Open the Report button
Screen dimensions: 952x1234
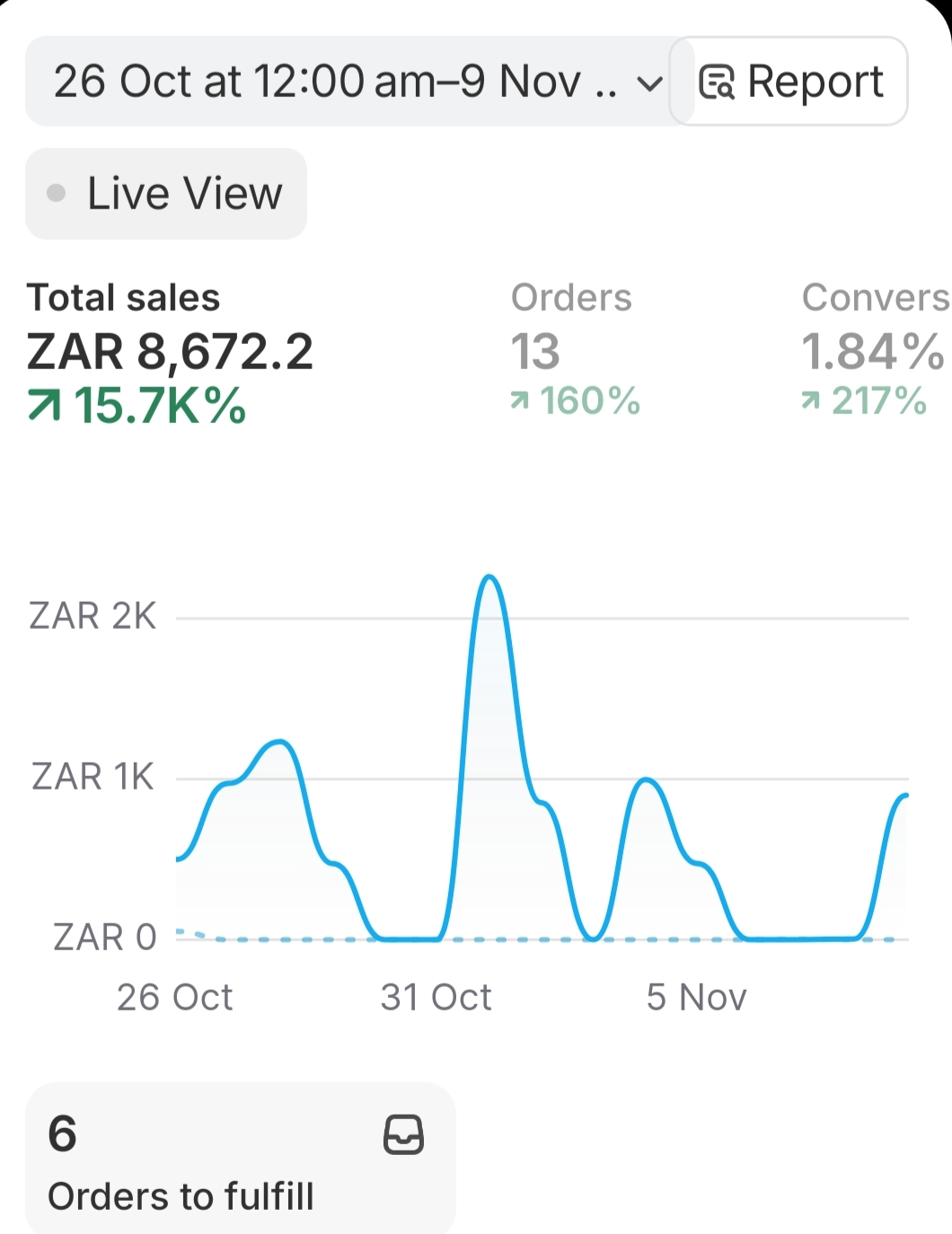(789, 82)
